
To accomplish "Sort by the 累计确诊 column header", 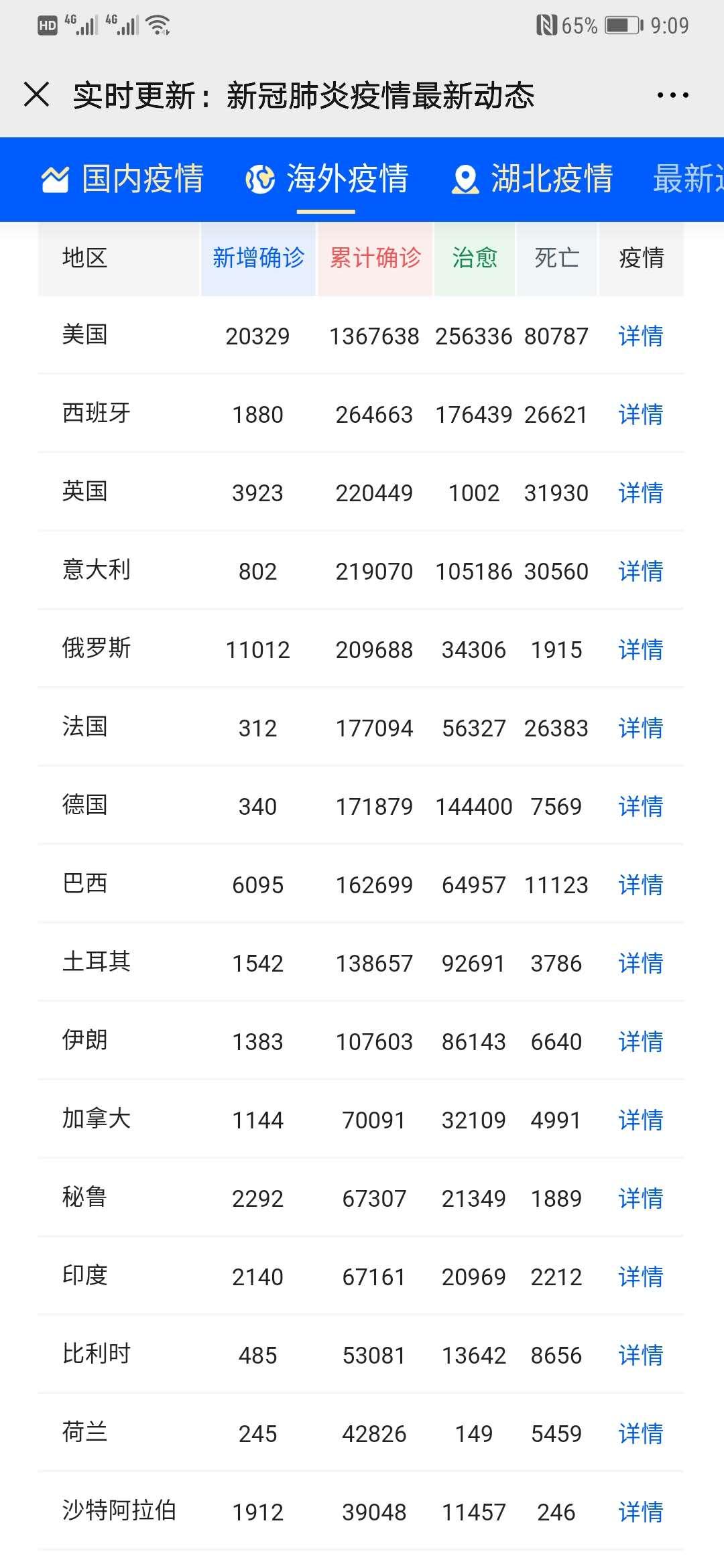I will [375, 258].
